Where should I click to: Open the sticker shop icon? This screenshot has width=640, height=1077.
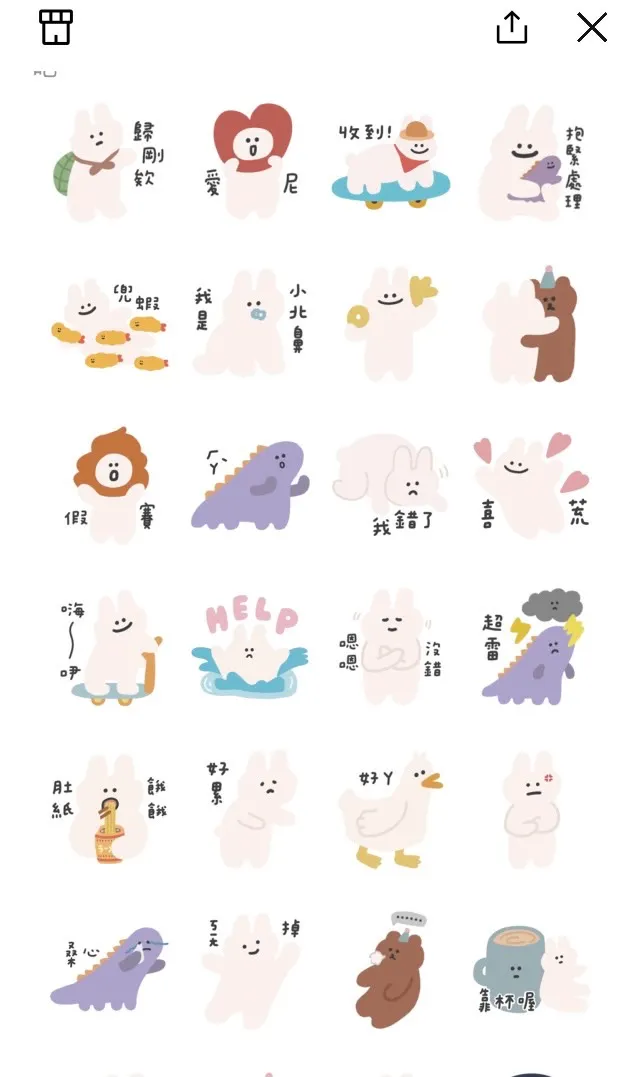point(56,28)
